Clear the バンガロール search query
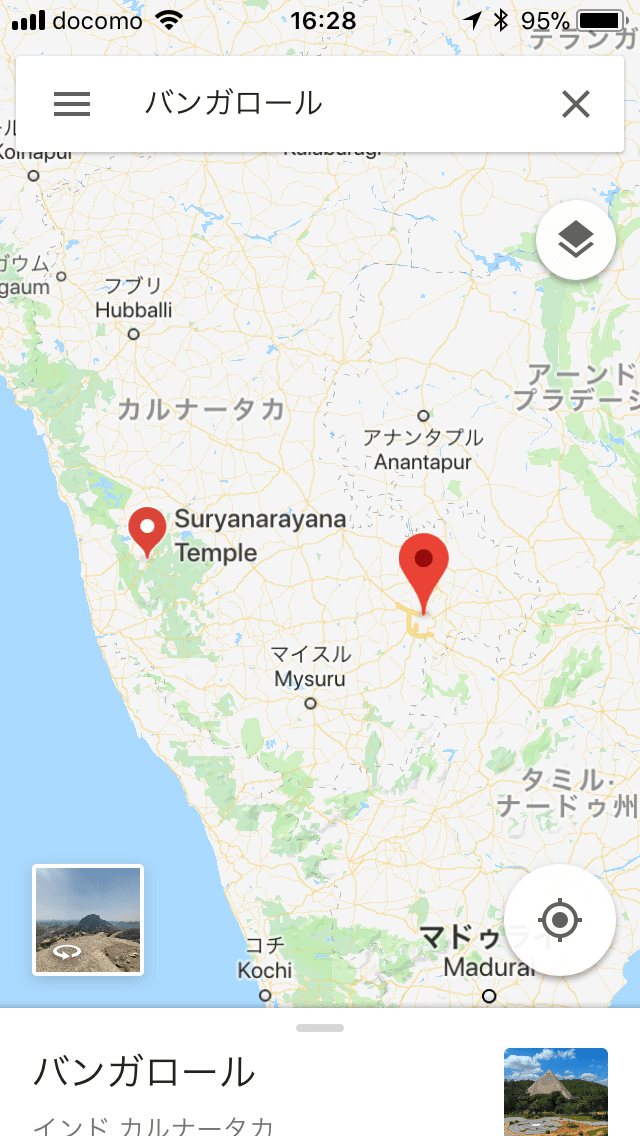 (575, 104)
